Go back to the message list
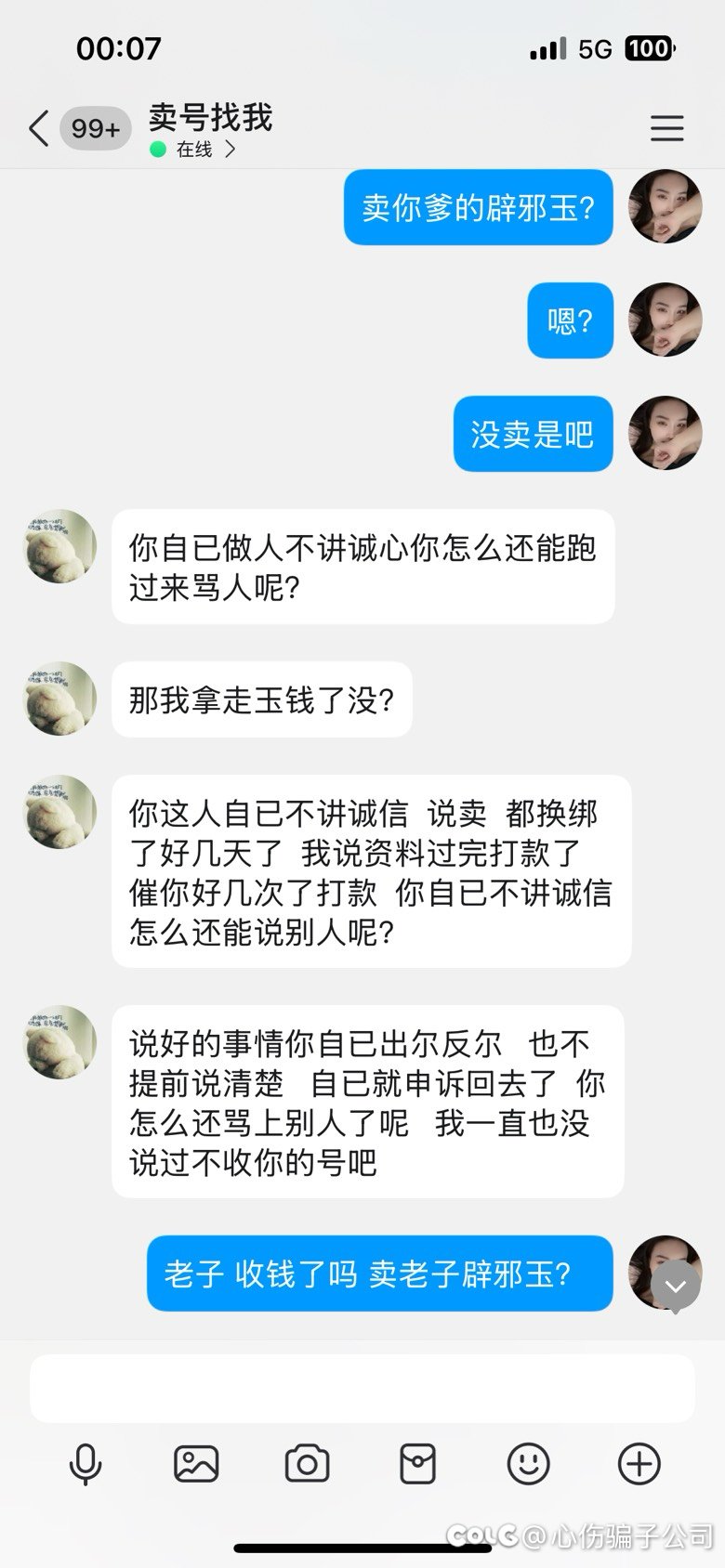Viewport: 725px width, 1568px height. [39, 128]
